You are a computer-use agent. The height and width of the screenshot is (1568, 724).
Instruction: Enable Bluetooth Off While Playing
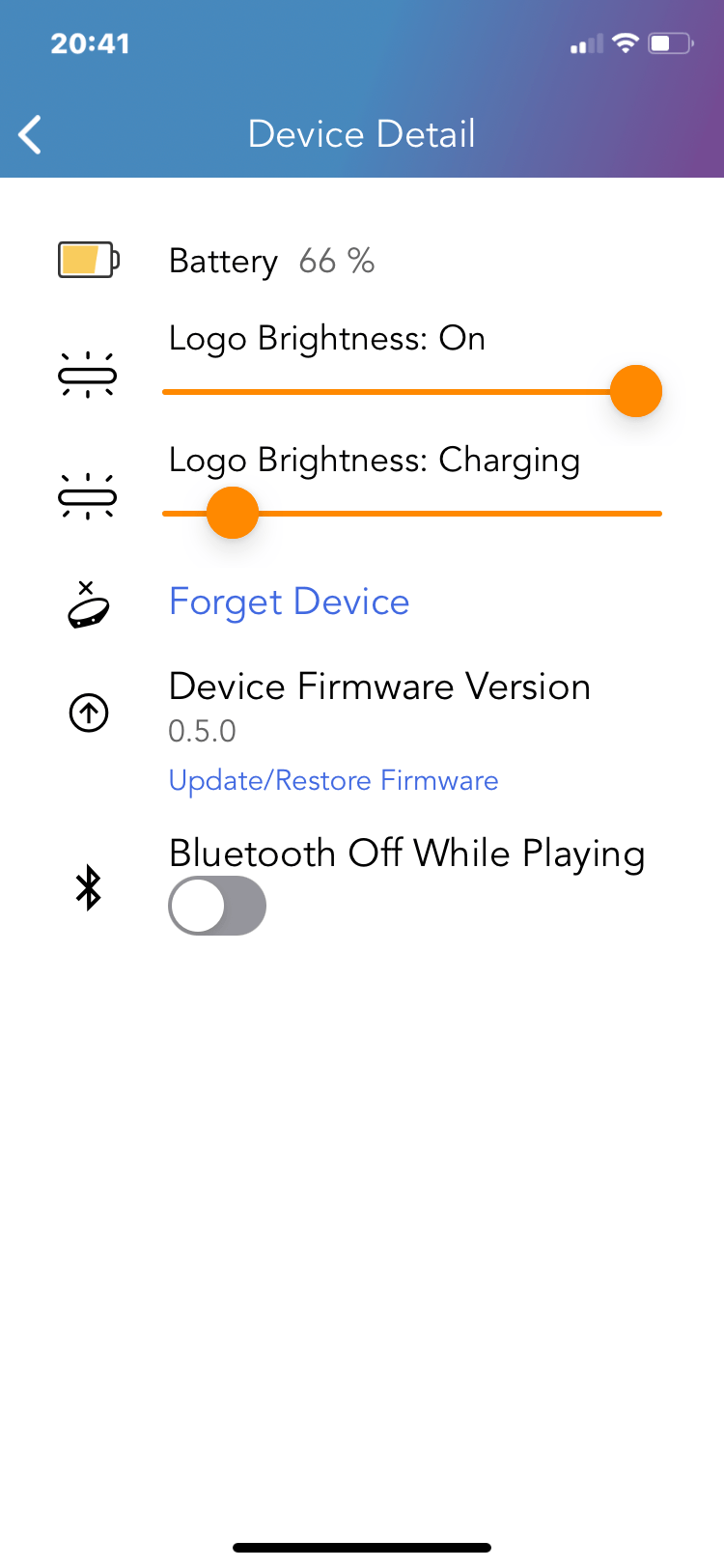pos(217,906)
